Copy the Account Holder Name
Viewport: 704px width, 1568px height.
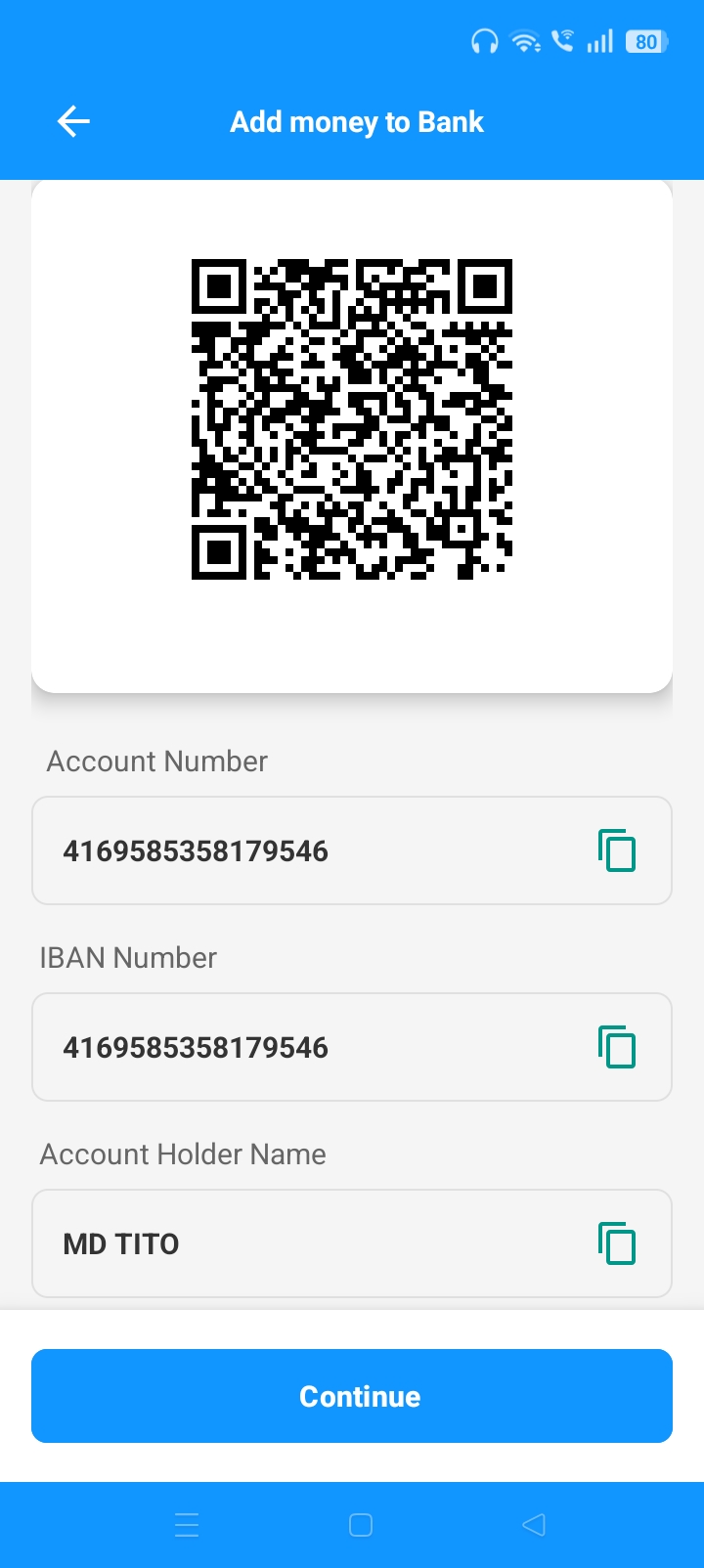[617, 1243]
